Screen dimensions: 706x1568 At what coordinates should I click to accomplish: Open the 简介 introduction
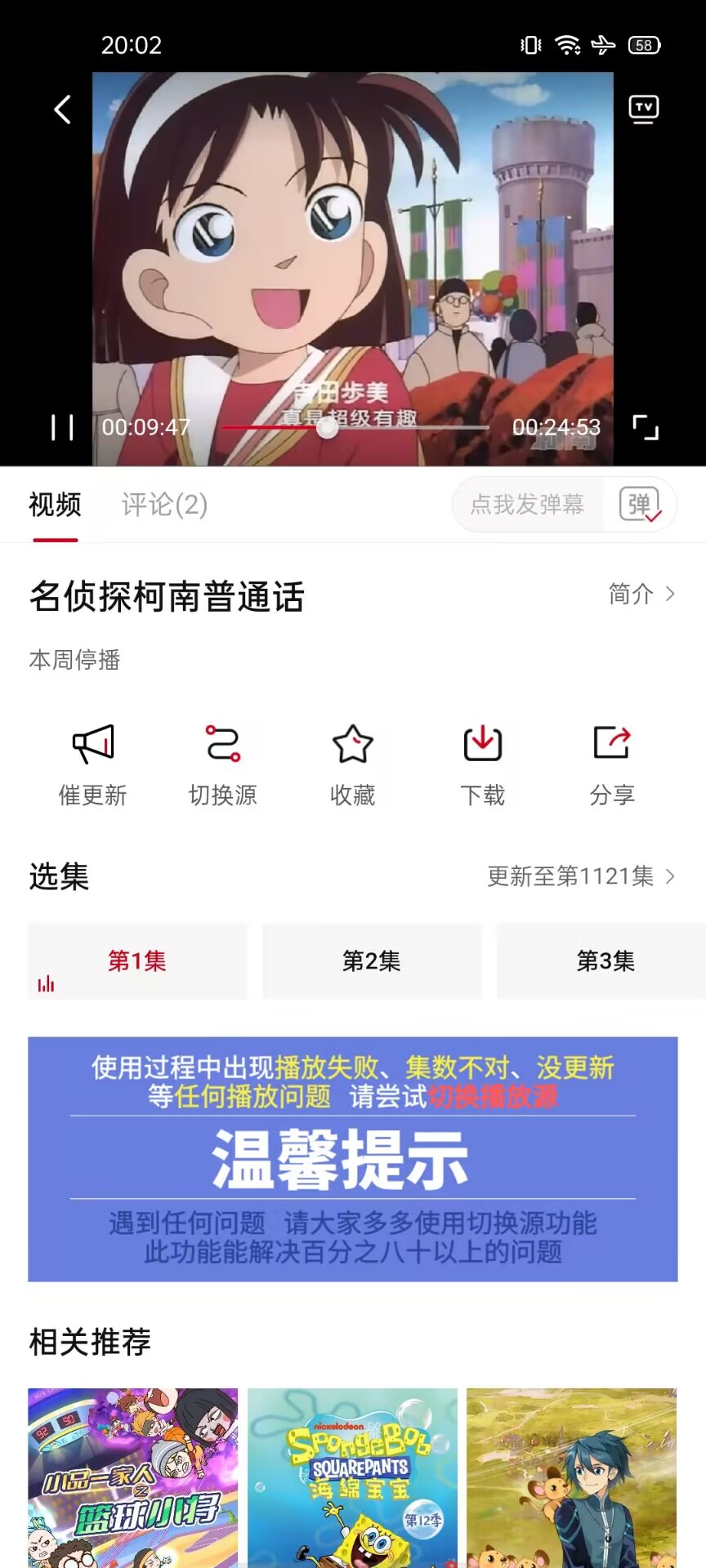click(x=641, y=594)
